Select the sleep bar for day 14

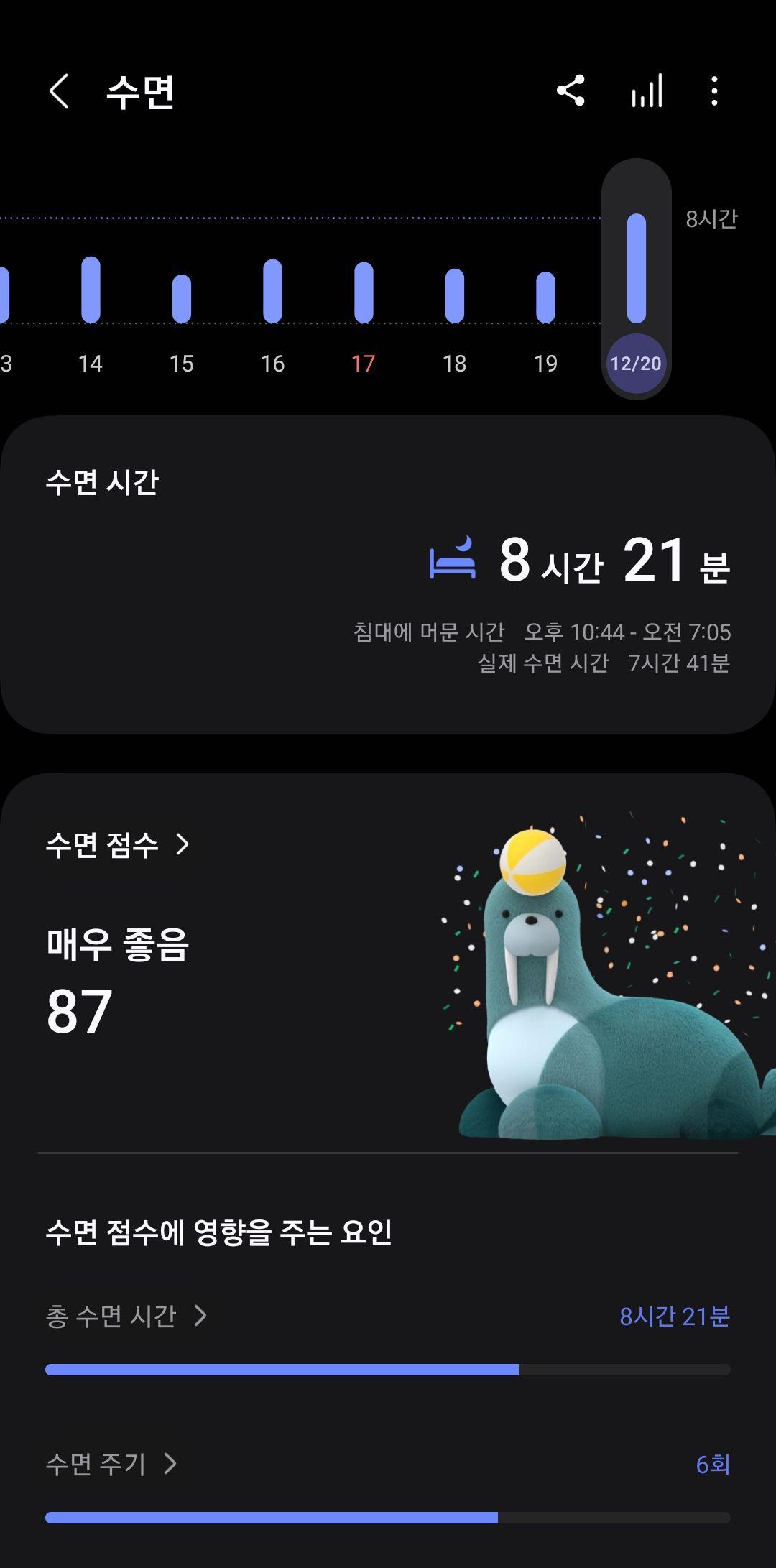[x=91, y=290]
